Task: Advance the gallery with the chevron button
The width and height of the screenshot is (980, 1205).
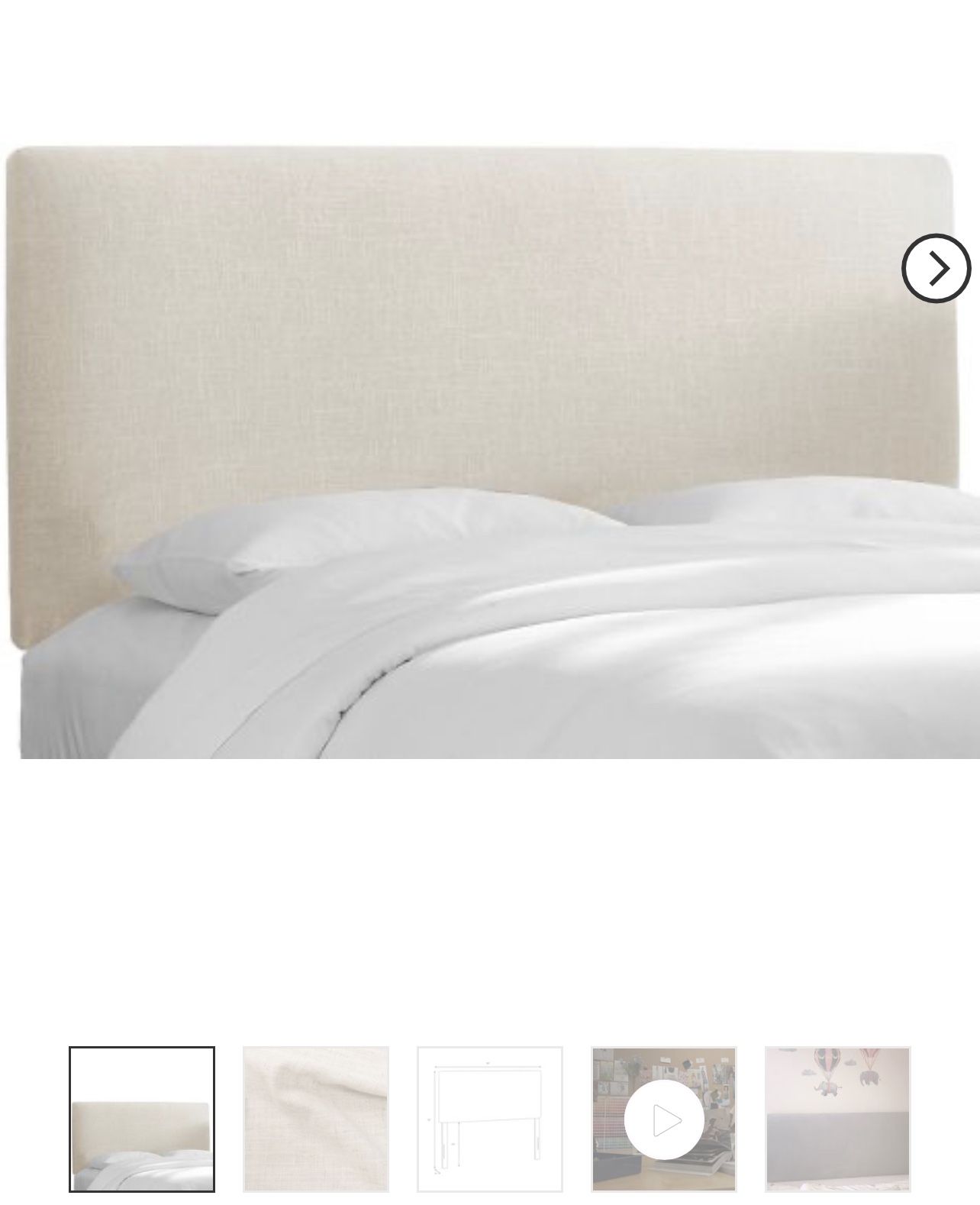Action: [936, 269]
